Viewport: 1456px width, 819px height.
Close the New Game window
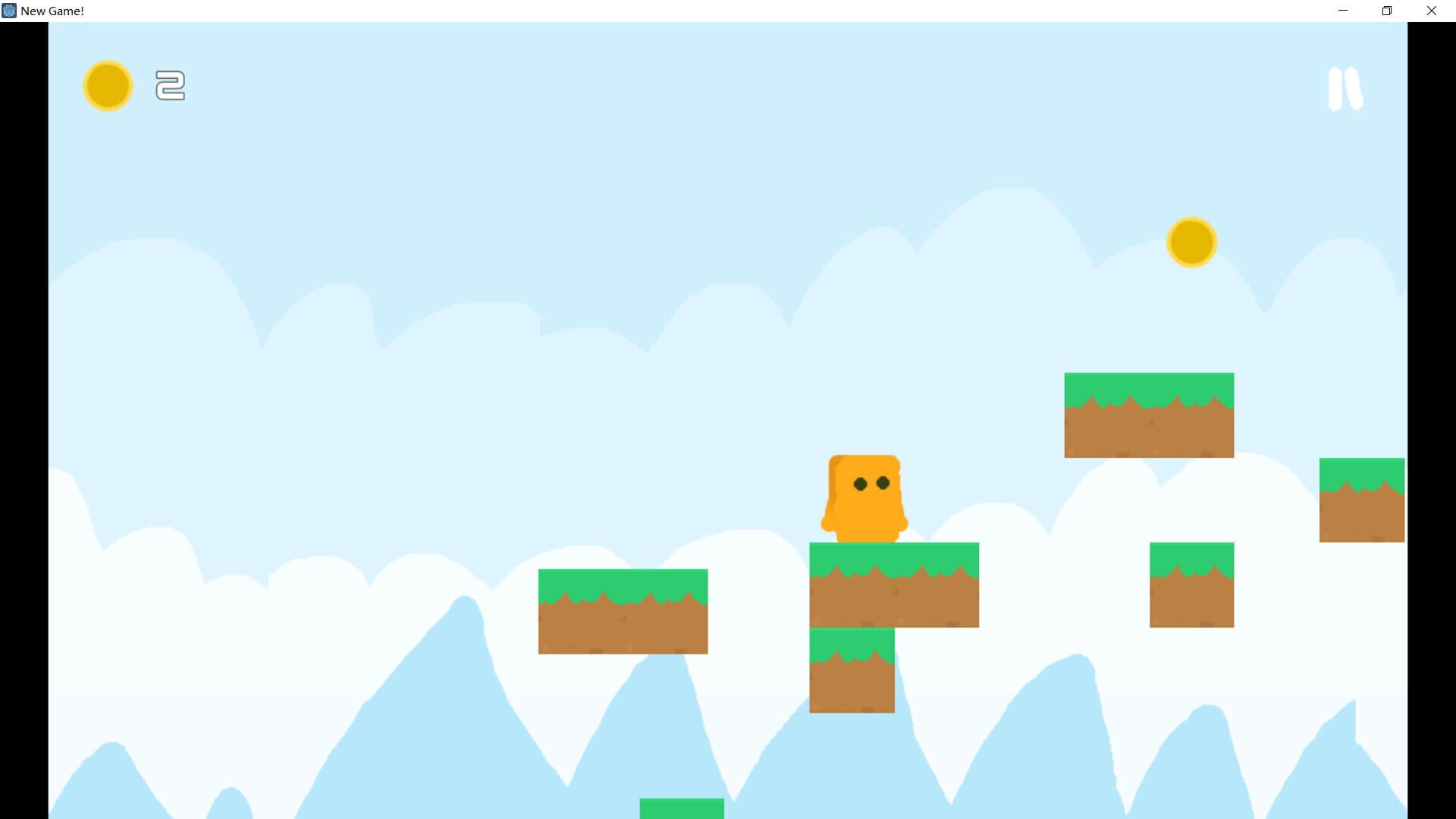coord(1431,11)
